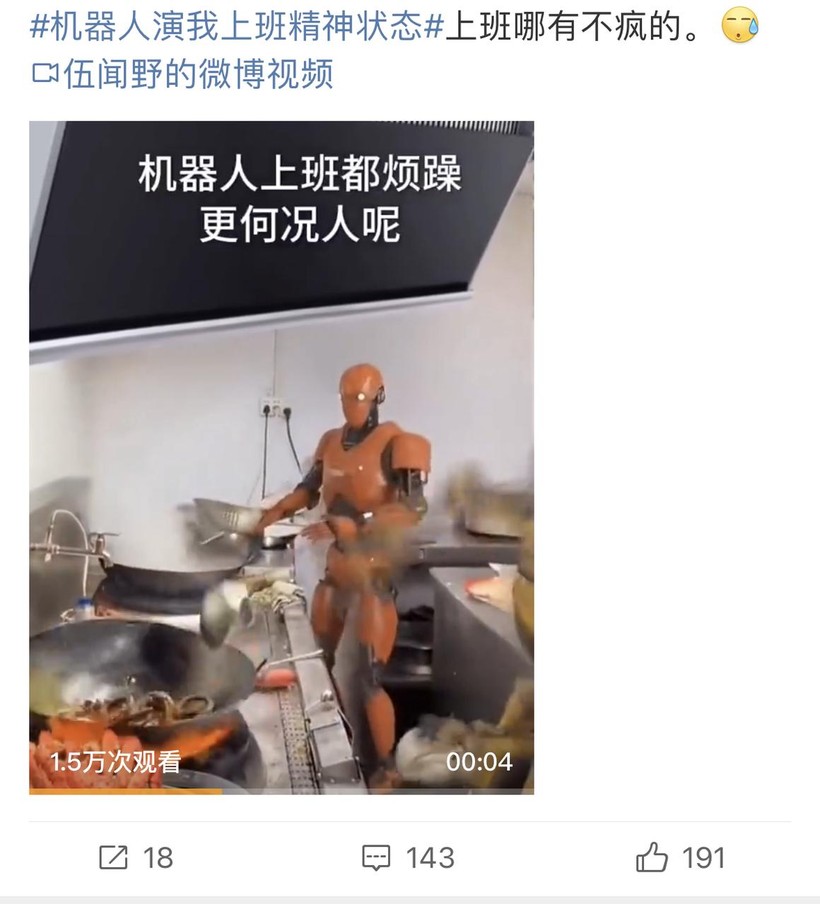Open the 143 comments

pyautogui.click(x=408, y=857)
